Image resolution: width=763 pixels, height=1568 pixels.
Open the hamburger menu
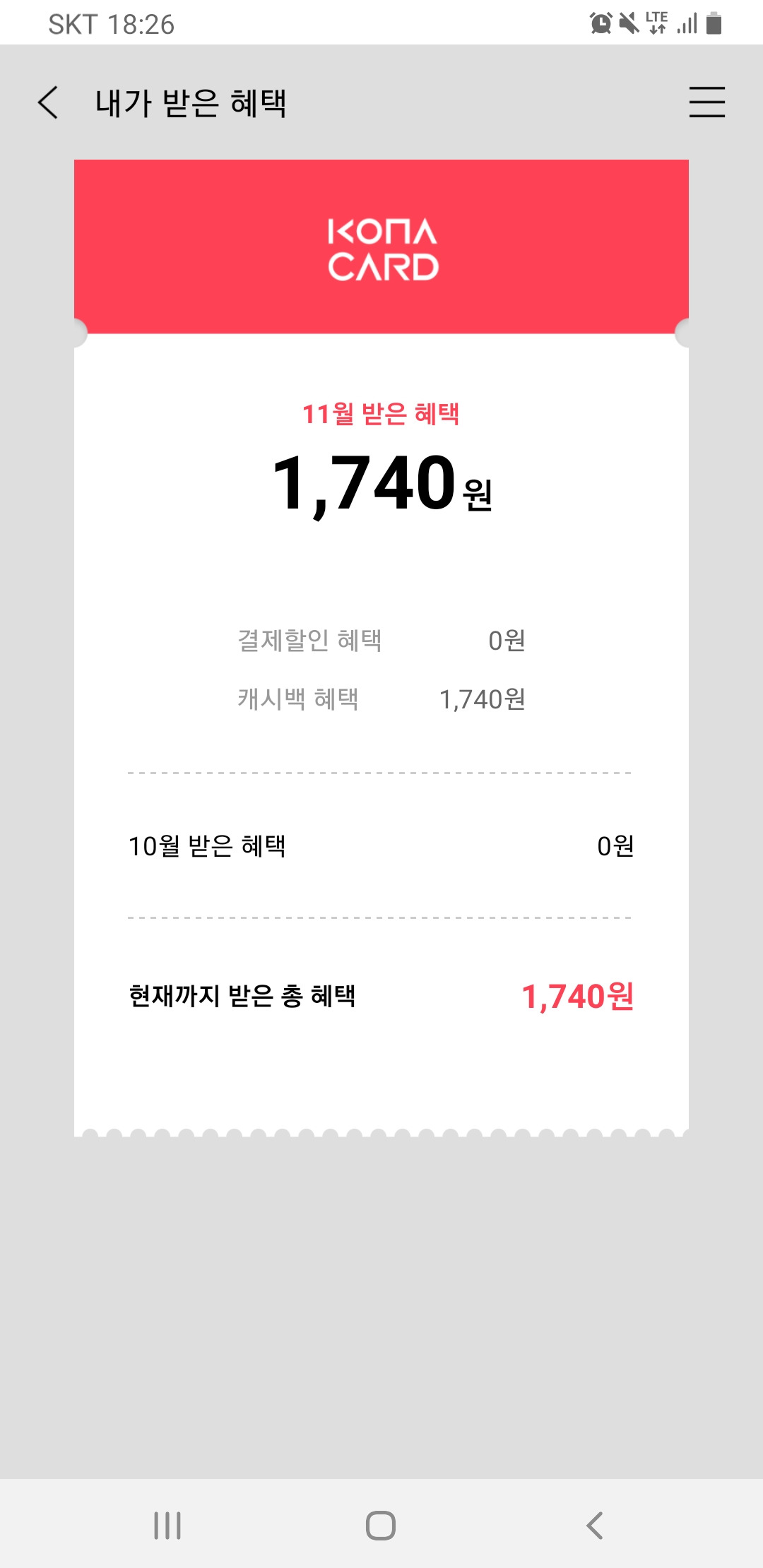tap(707, 102)
